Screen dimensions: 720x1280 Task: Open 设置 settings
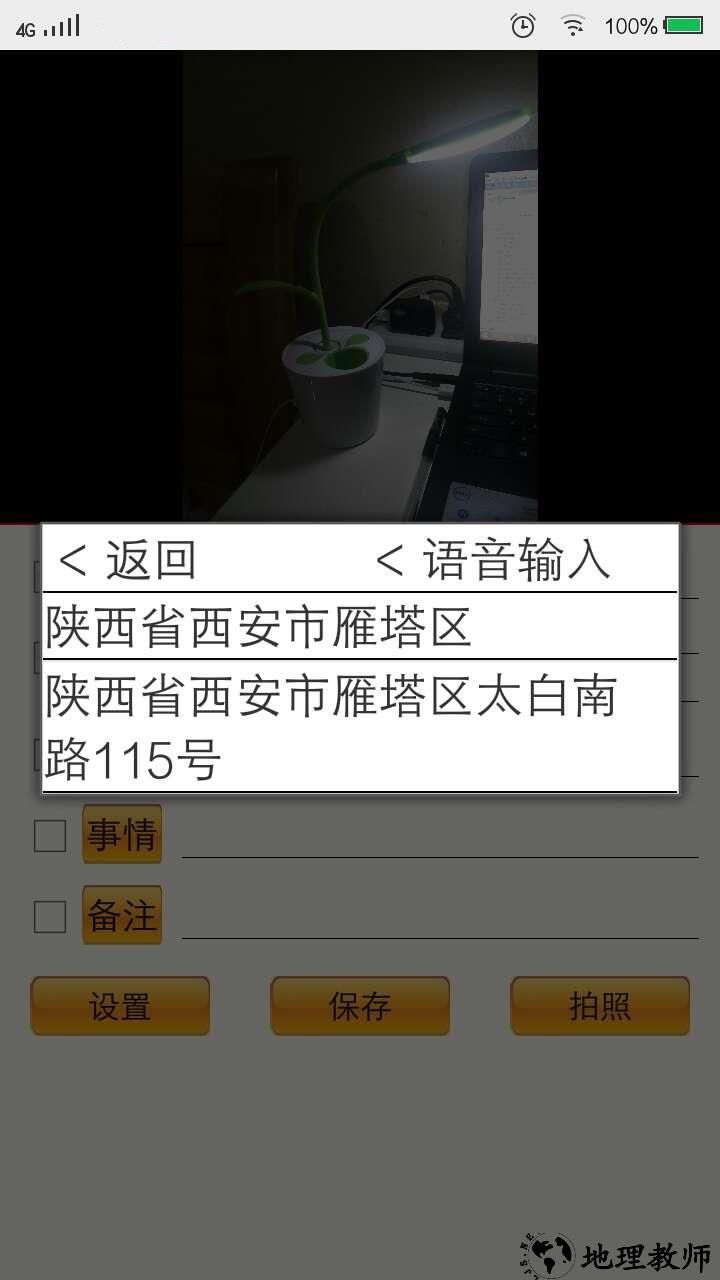click(120, 1006)
